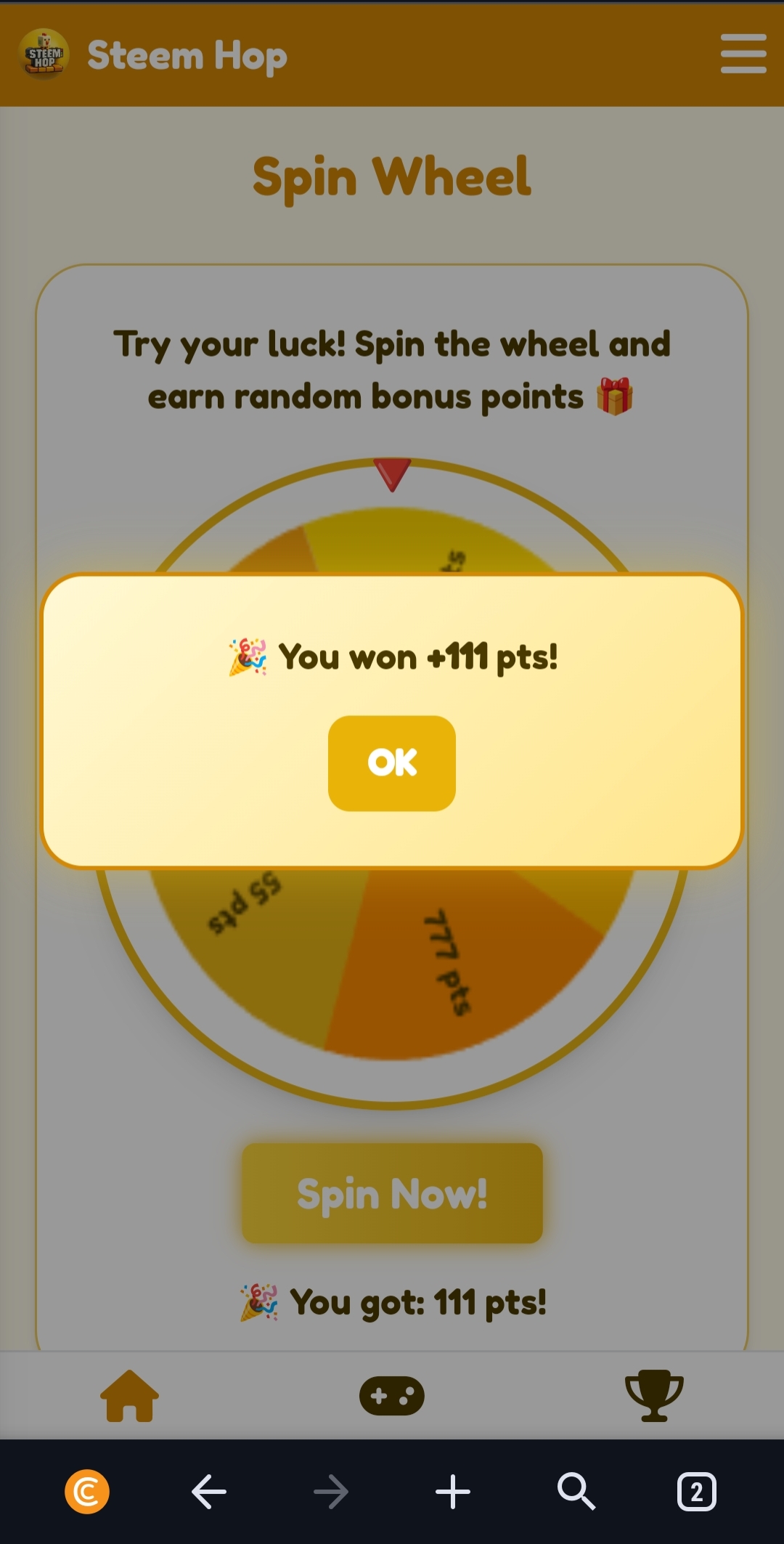Open the hamburger menu
Screen dimensions: 784x1544
(x=743, y=54)
